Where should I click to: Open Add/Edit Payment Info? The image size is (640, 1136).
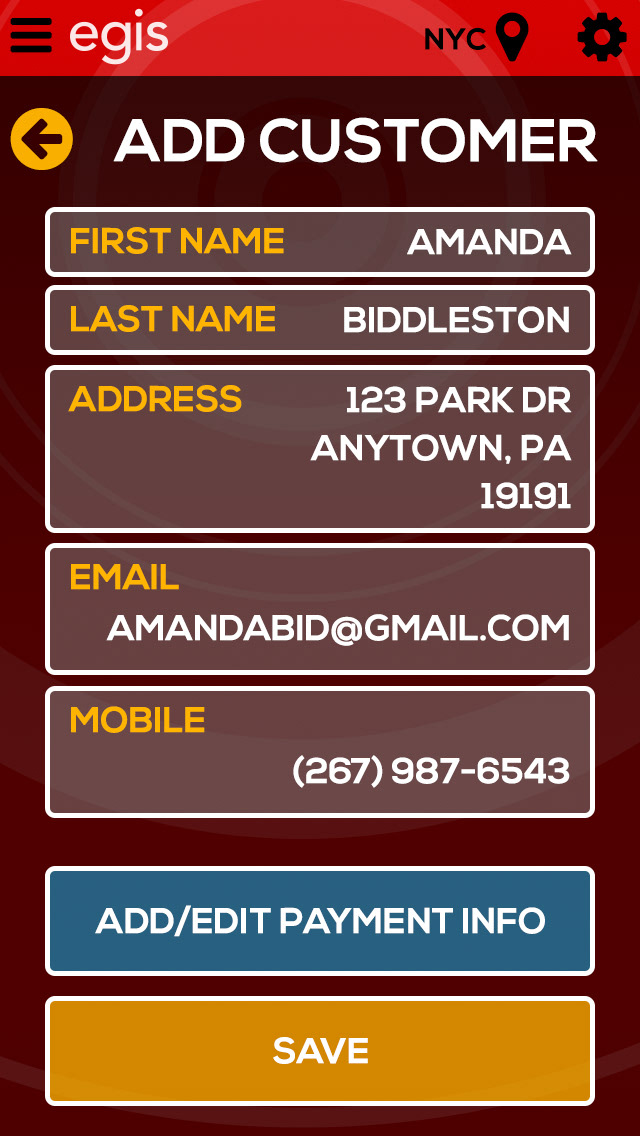coord(320,921)
